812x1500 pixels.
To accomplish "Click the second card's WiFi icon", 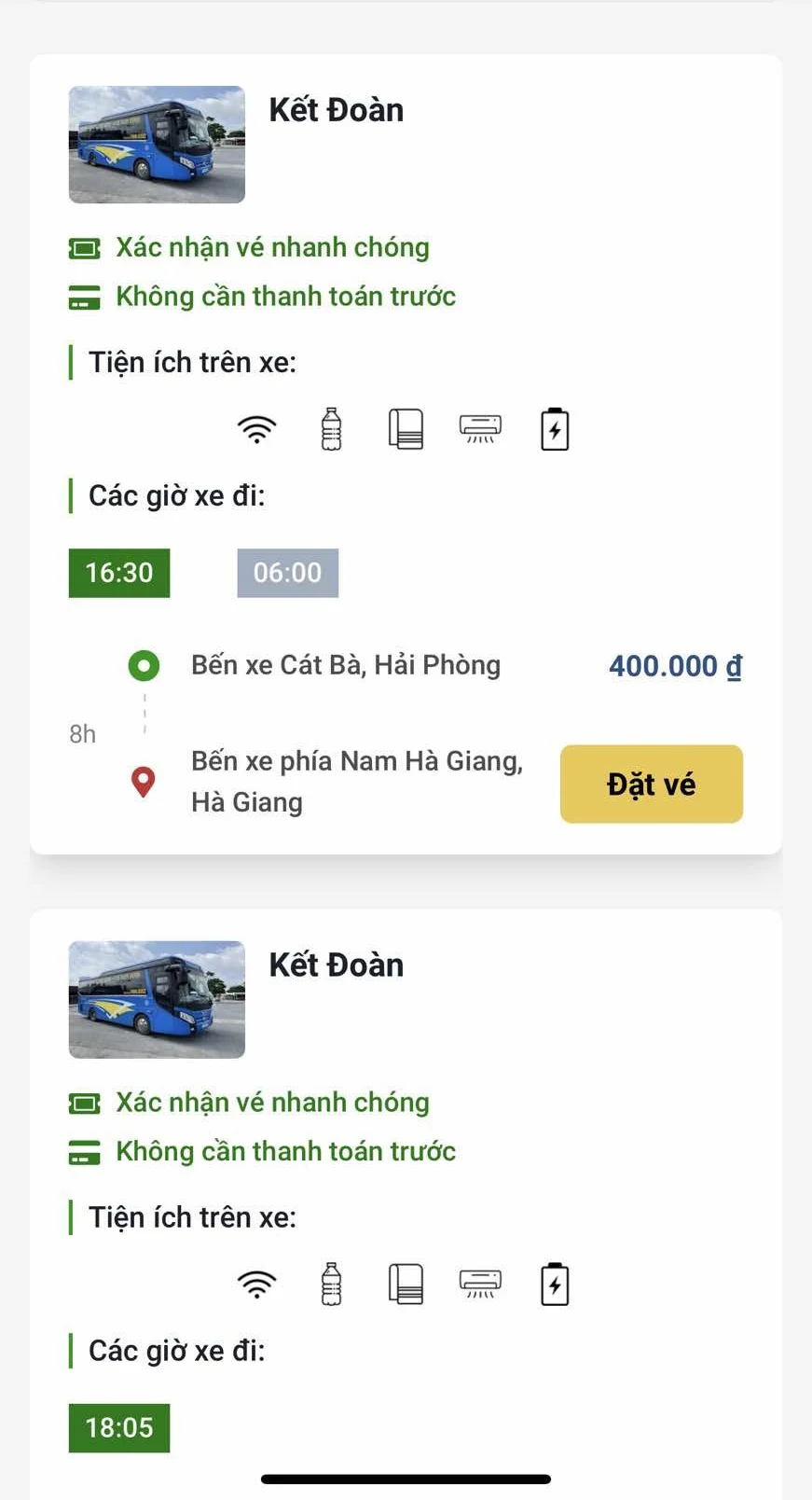I will click(255, 1283).
